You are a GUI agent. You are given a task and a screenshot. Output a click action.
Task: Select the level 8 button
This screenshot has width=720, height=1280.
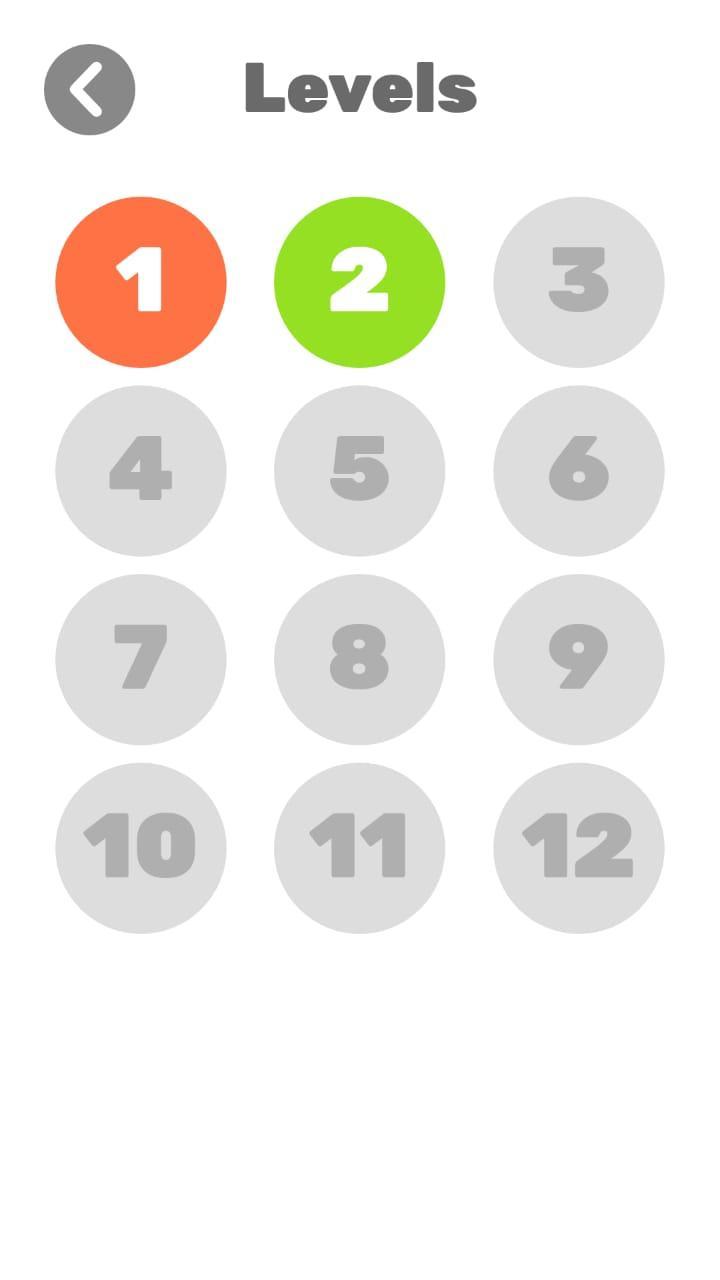coord(359,659)
